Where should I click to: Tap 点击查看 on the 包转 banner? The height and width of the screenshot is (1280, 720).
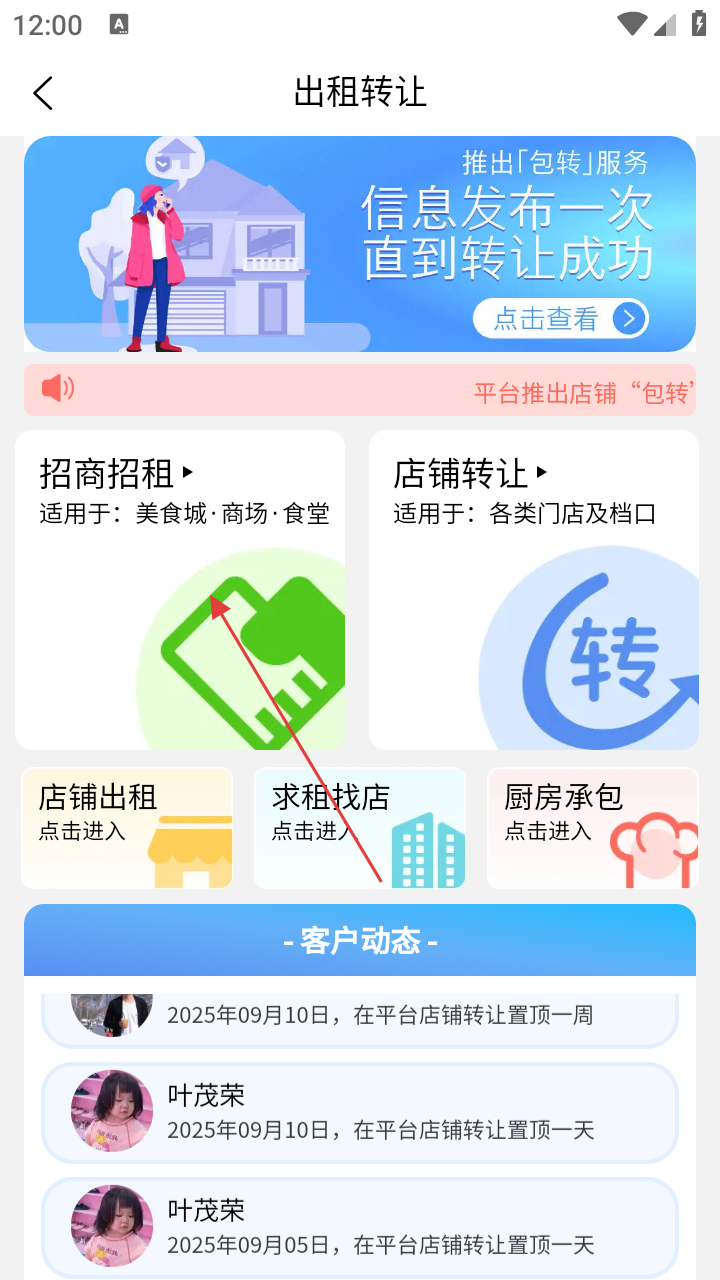pyautogui.click(x=560, y=319)
